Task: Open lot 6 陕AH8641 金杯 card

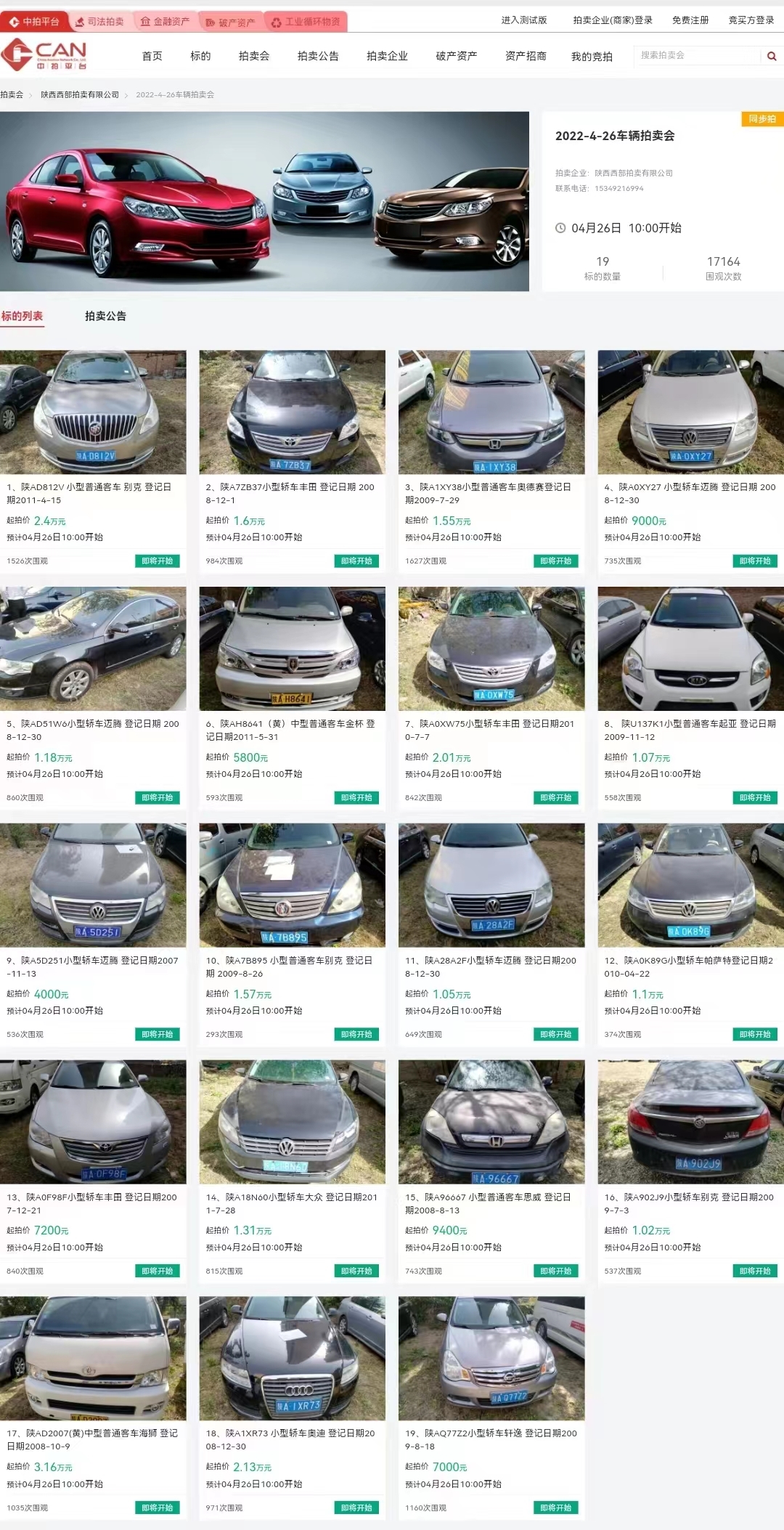Action: pyautogui.click(x=292, y=650)
